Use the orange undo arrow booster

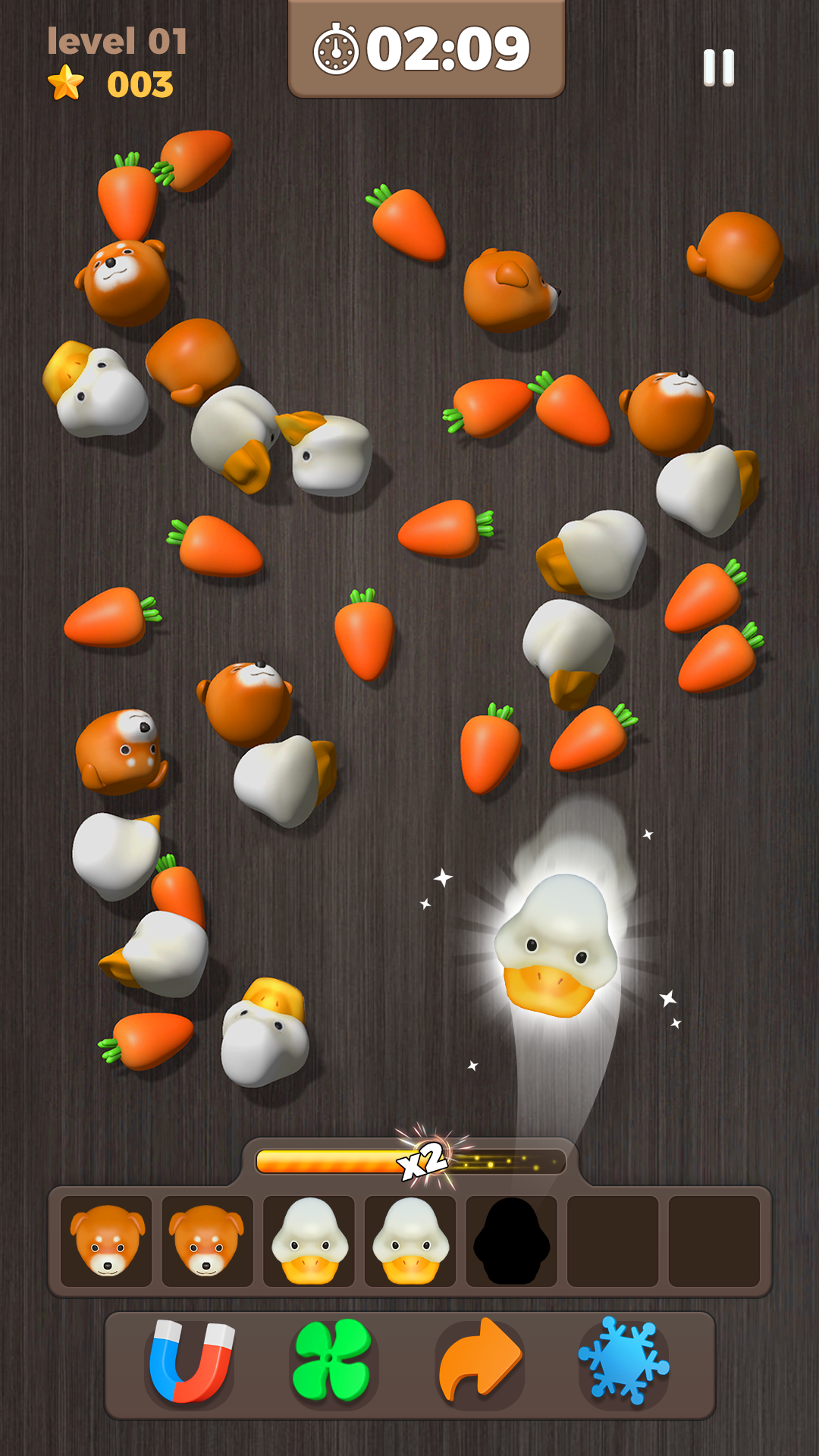pos(479,1362)
